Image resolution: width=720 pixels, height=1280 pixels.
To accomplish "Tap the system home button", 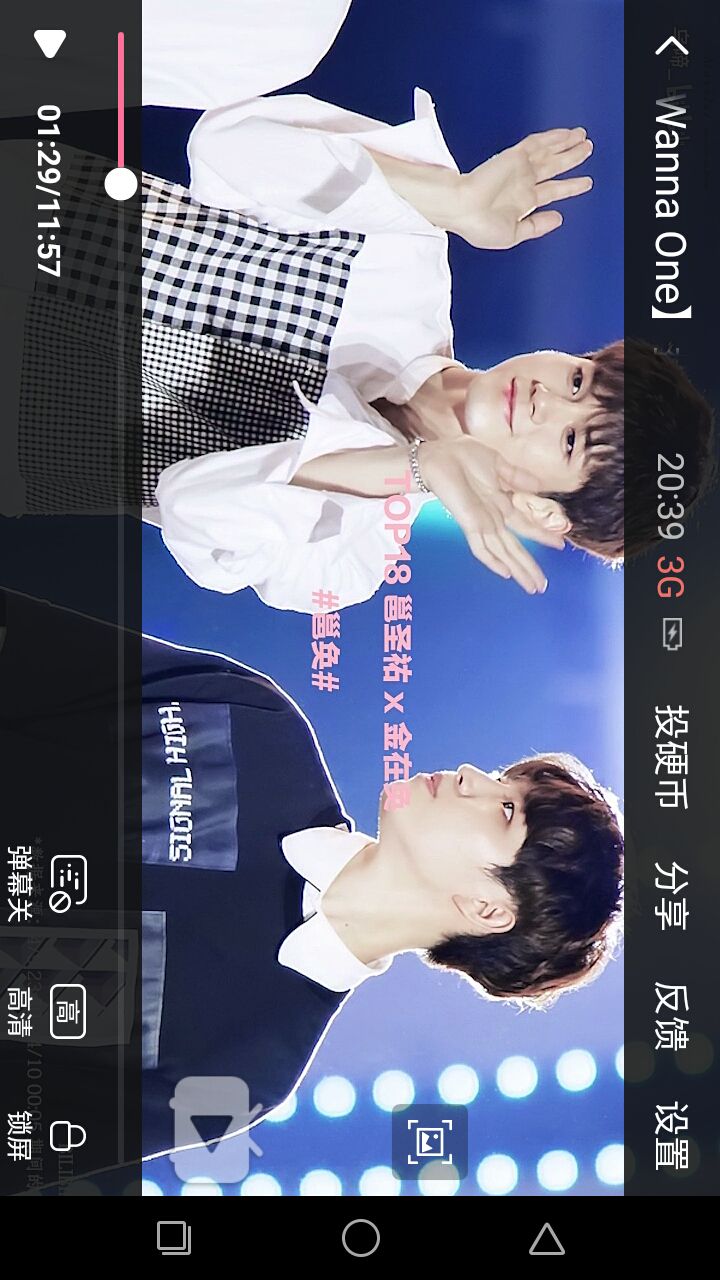I will (360, 1238).
